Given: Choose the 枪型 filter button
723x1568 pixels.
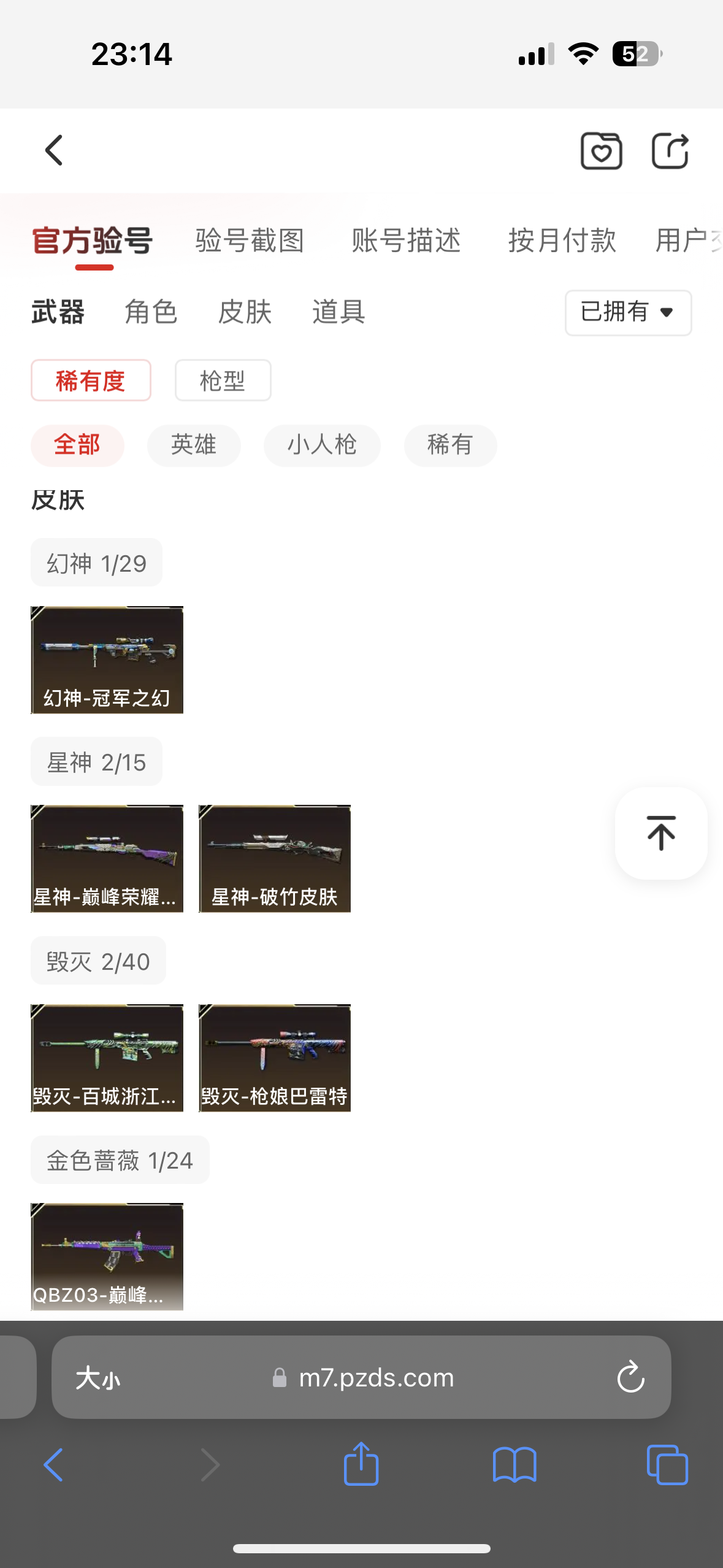Looking at the screenshot, I should (x=223, y=381).
